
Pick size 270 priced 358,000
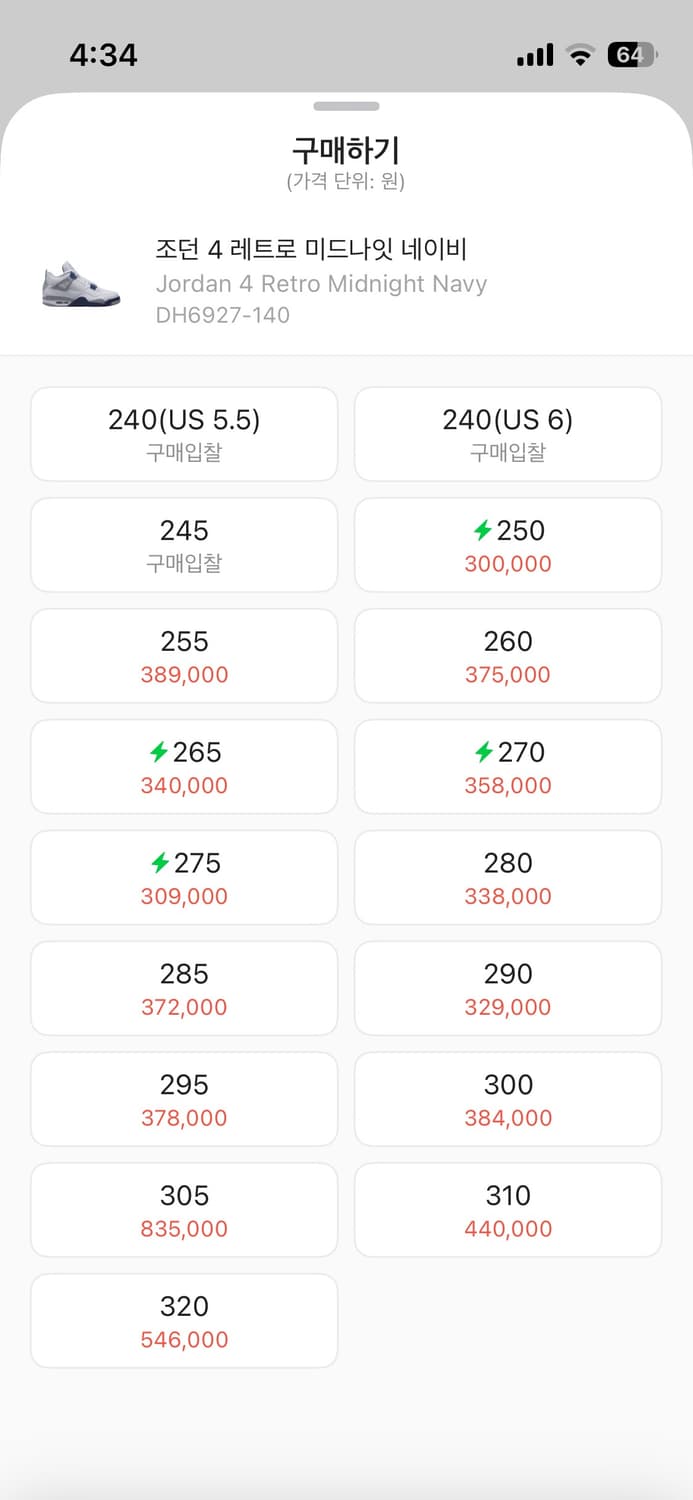pos(508,767)
